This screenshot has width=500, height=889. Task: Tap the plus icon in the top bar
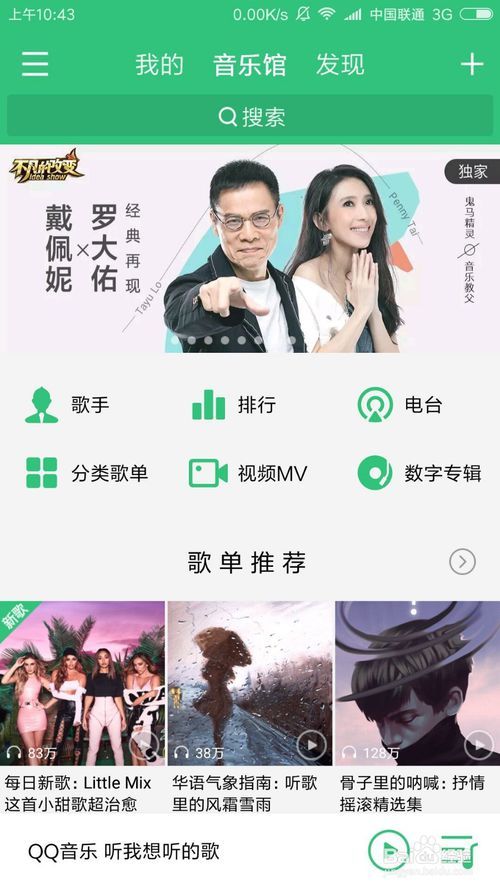[x=472, y=64]
